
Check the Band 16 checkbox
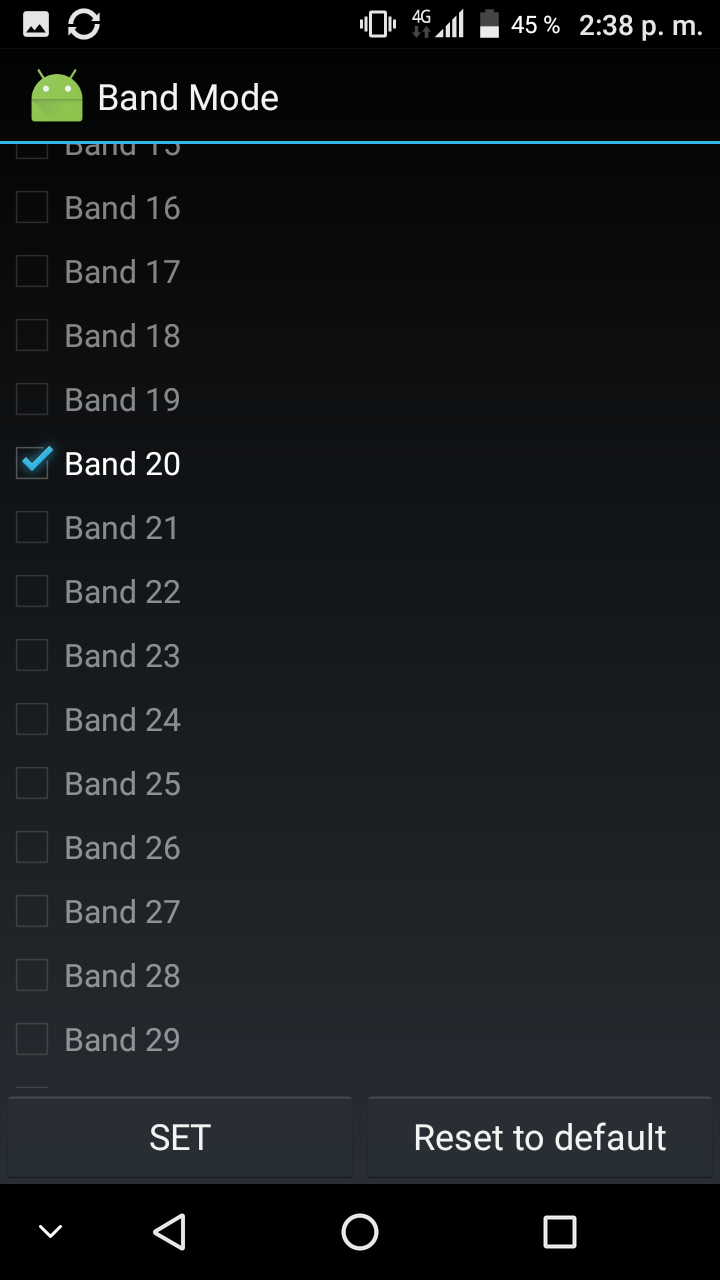tap(32, 208)
